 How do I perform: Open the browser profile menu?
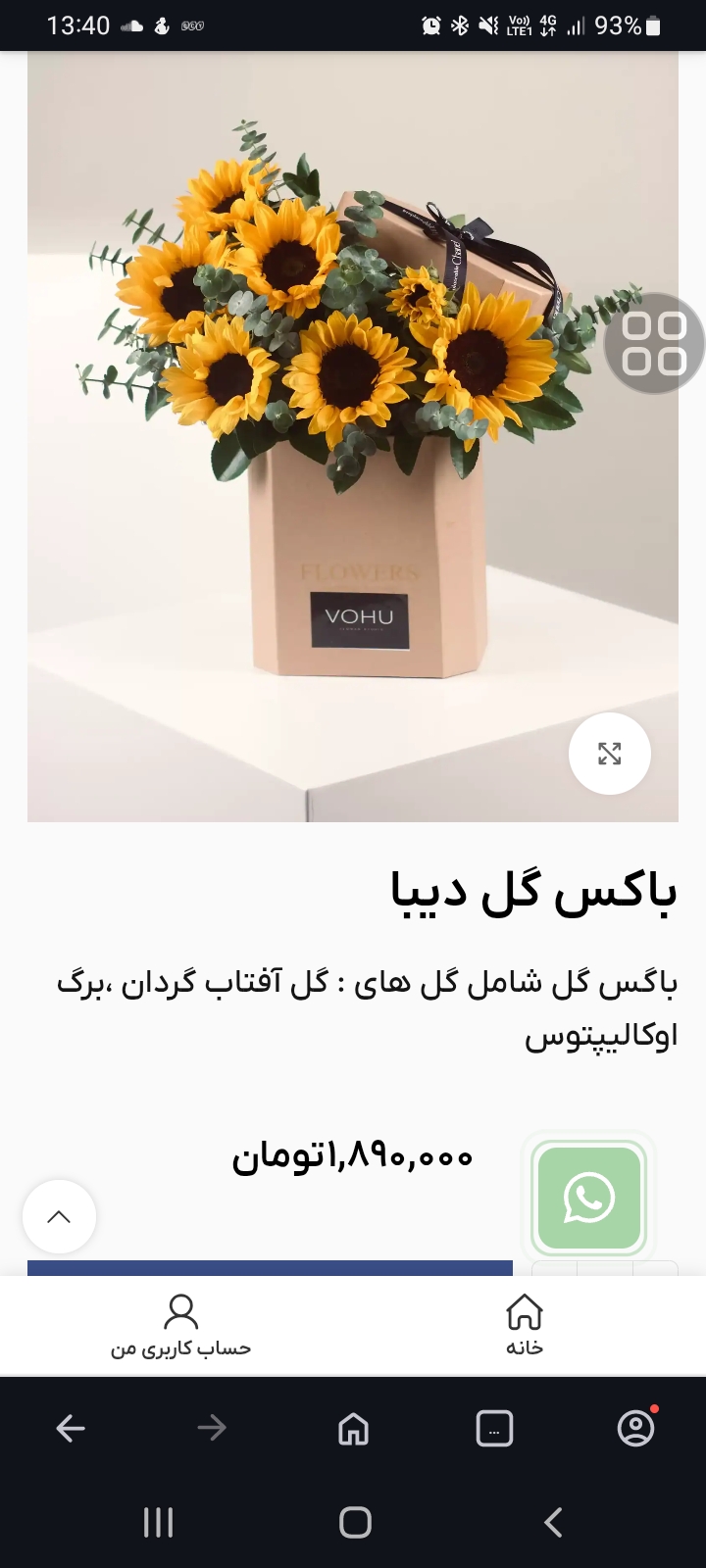635,1429
